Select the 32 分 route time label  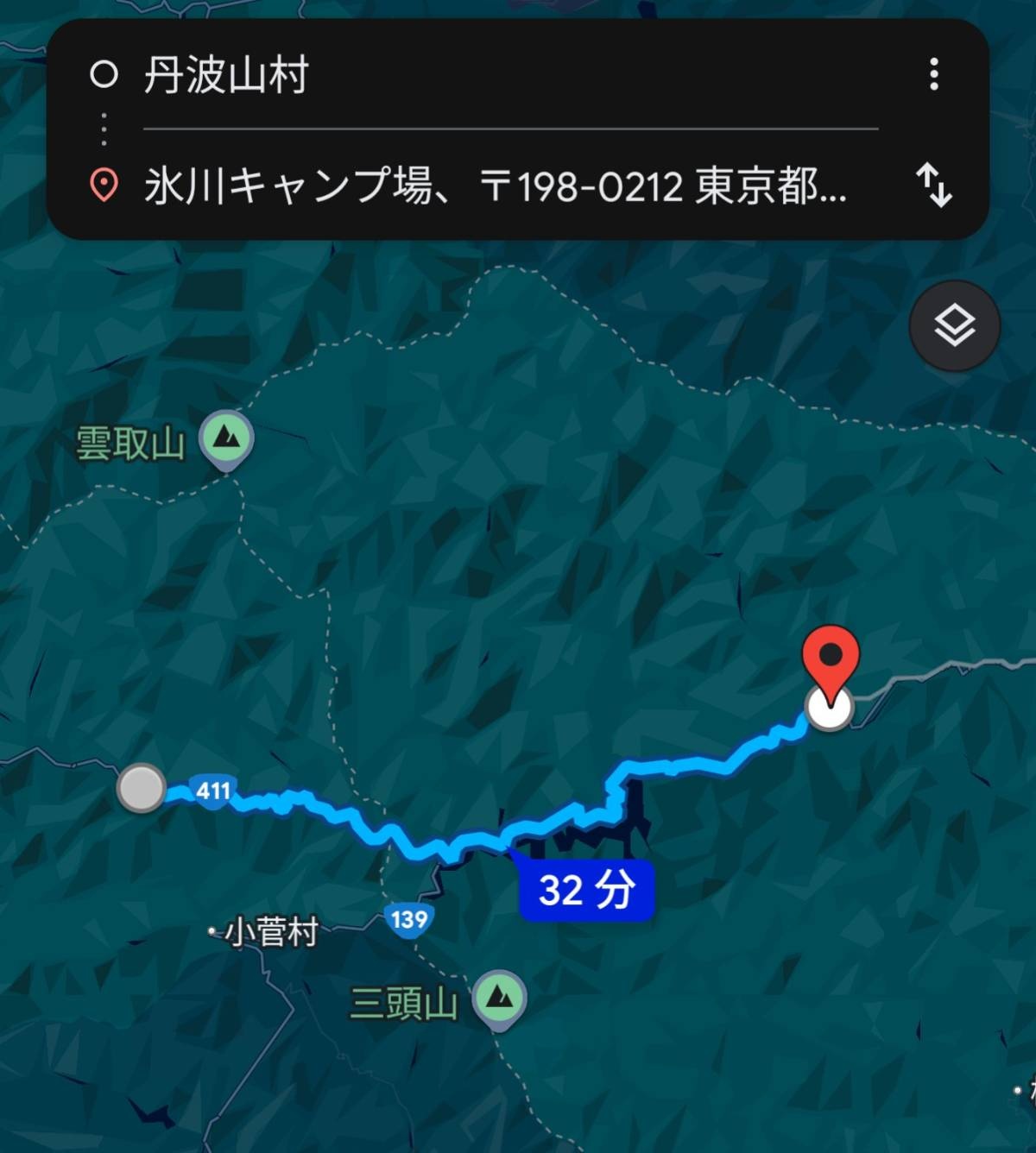point(586,890)
